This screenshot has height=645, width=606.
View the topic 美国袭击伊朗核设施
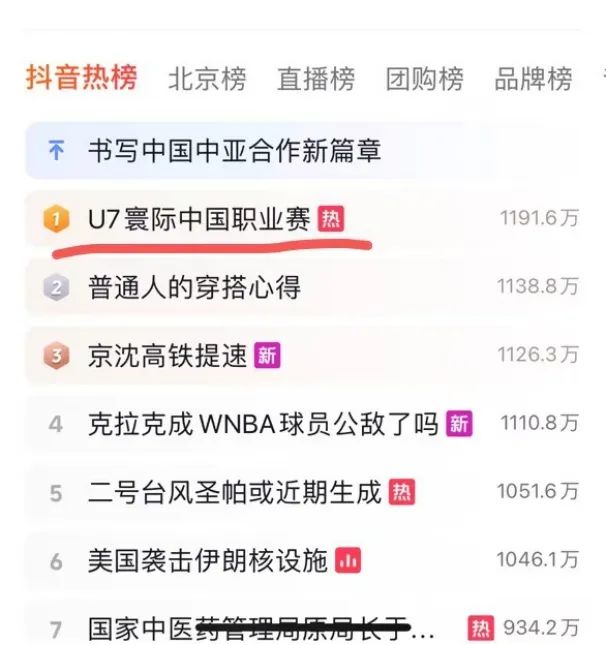(x=207, y=560)
